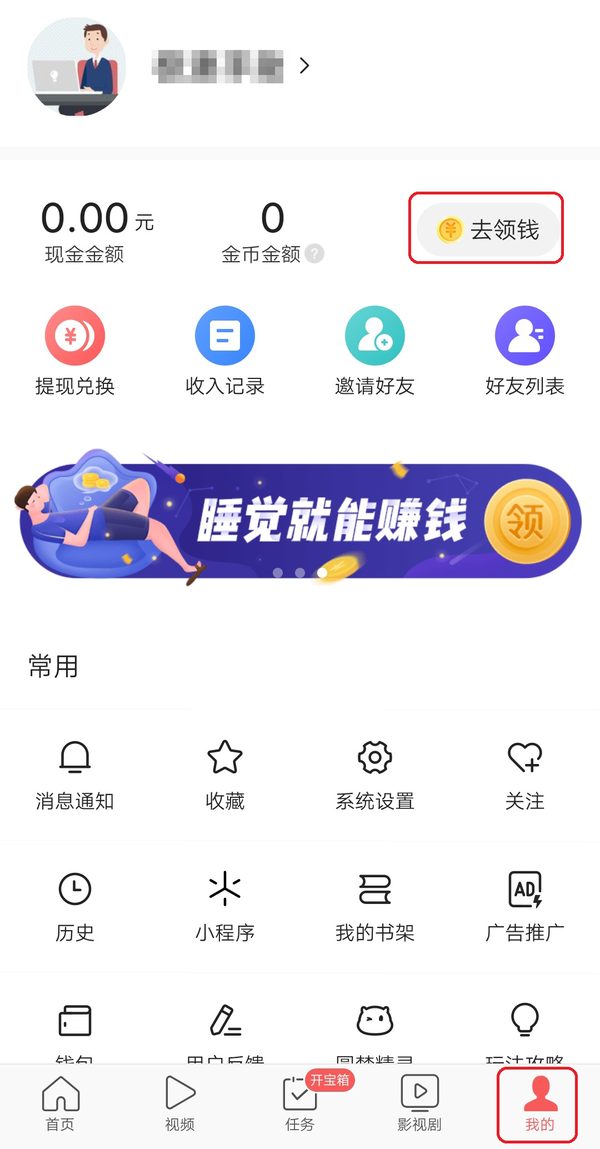Open 消息通知 notifications
The width and height of the screenshot is (600, 1149).
pos(75,775)
